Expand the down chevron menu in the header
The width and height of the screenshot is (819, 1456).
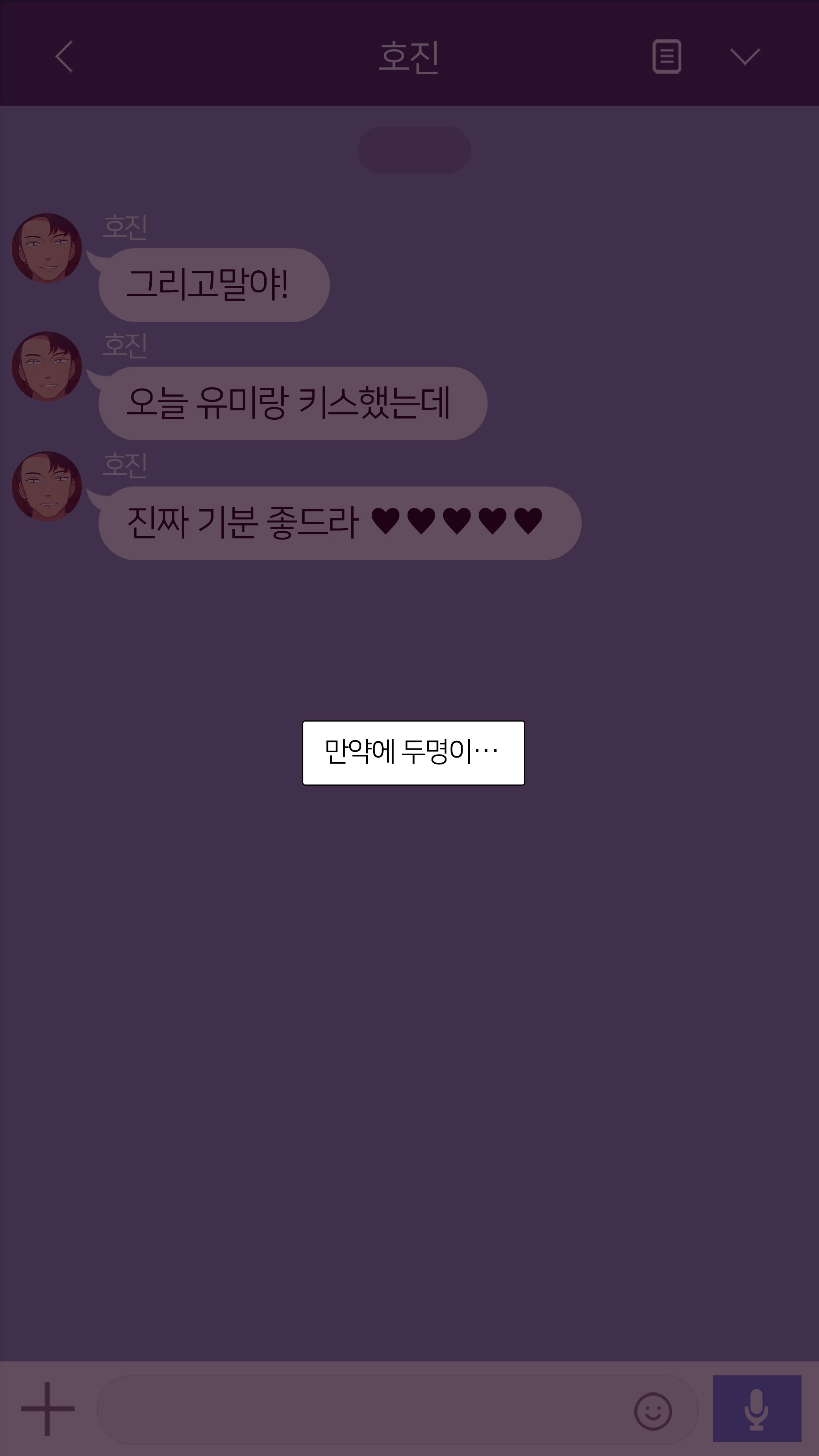(744, 56)
